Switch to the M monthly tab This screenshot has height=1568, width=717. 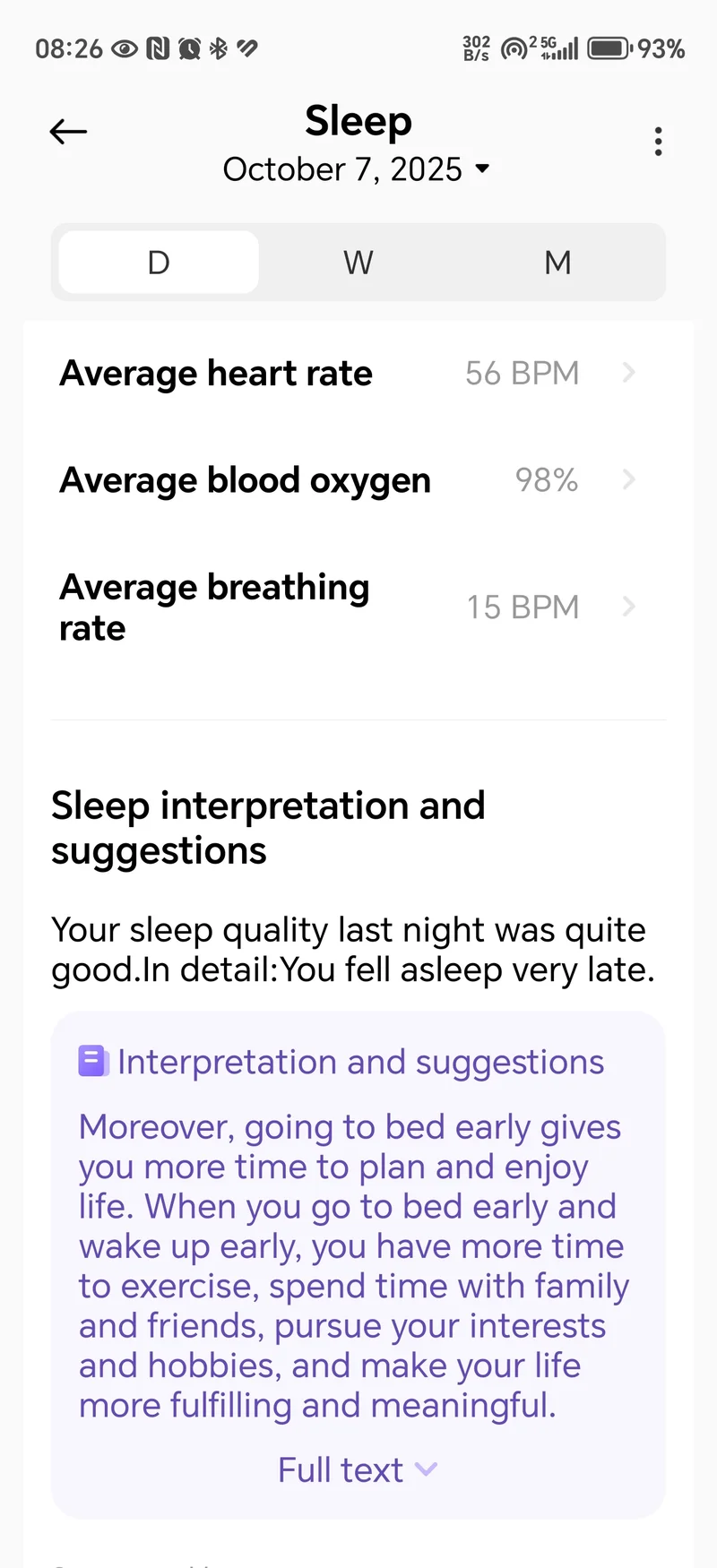[557, 263]
